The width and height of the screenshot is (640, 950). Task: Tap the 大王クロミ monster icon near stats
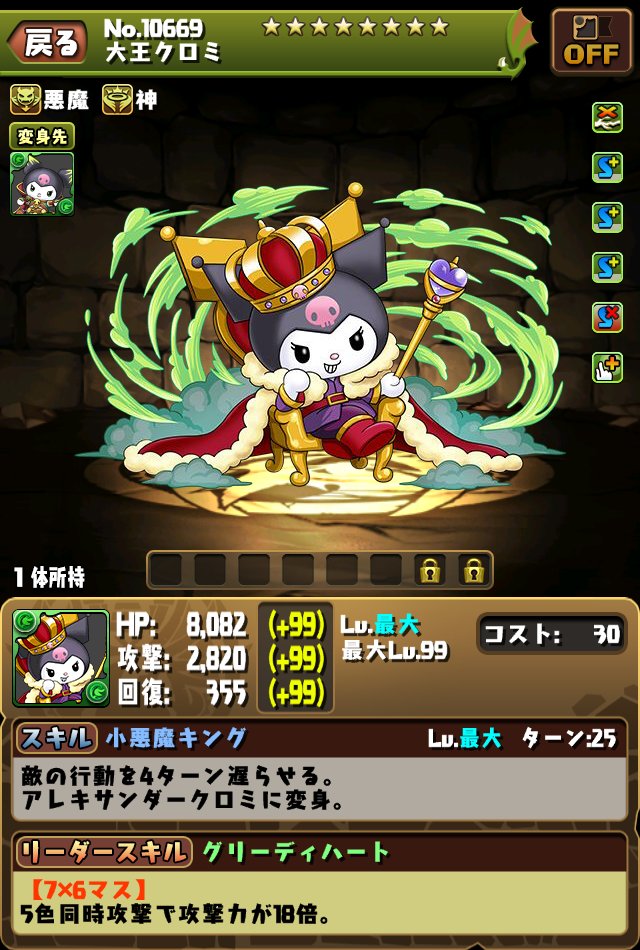[x=60, y=658]
